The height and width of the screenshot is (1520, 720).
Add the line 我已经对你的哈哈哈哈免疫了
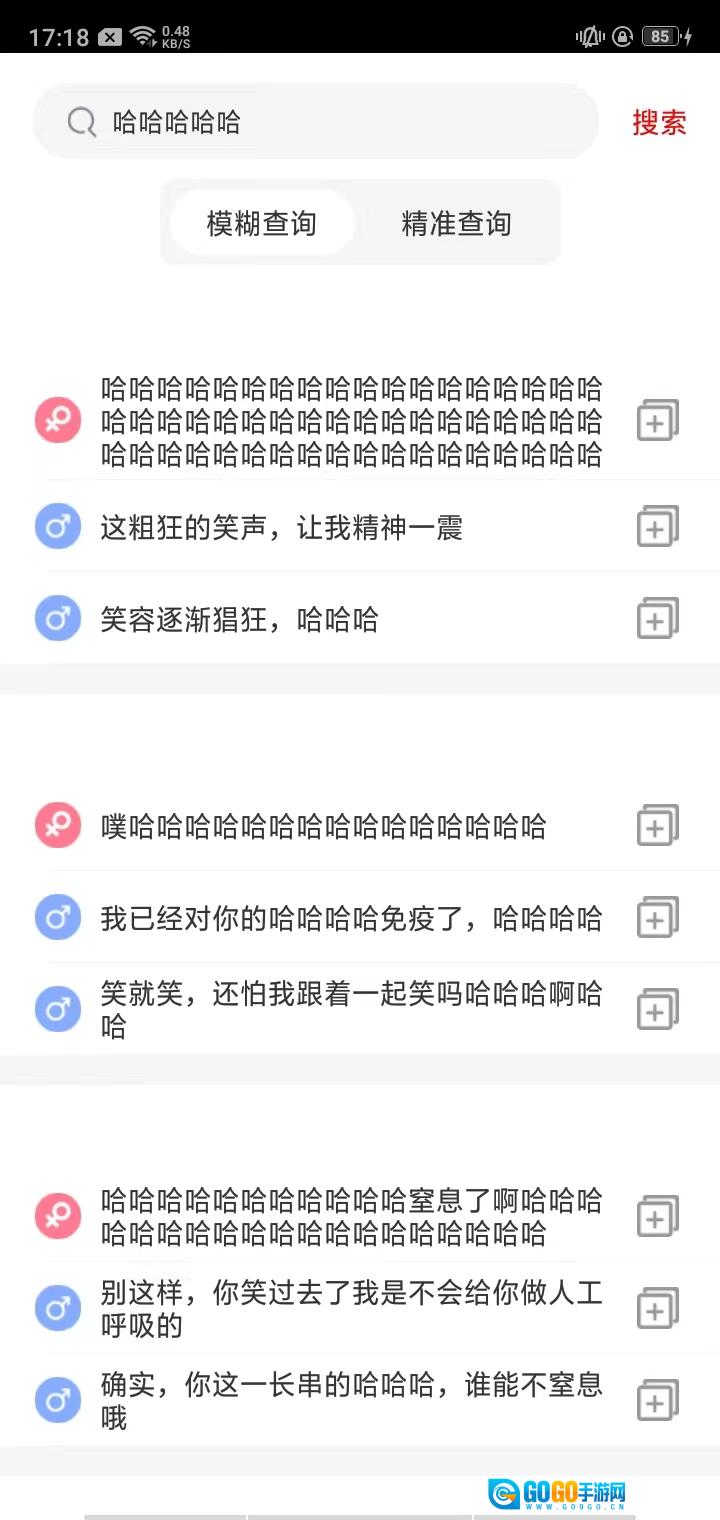pos(657,918)
